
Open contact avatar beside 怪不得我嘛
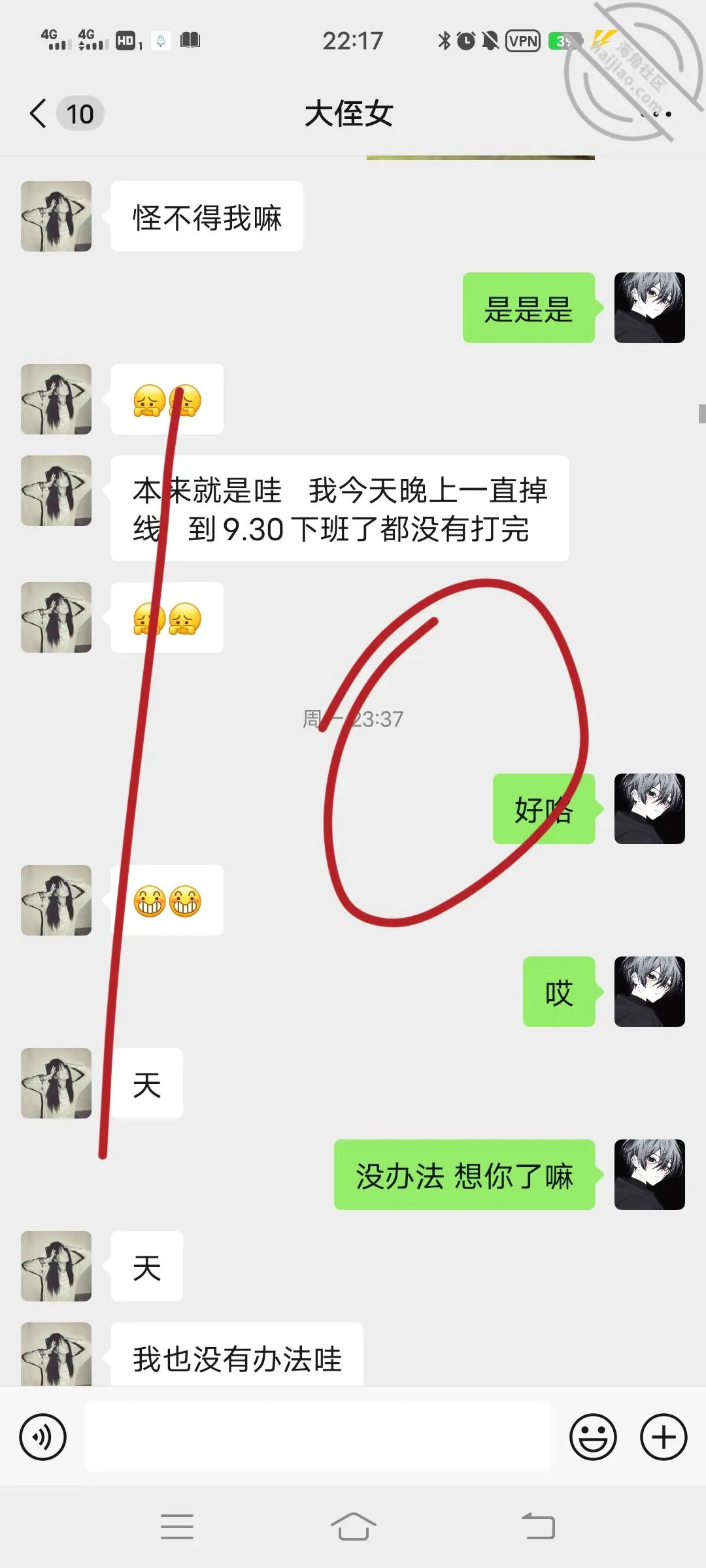(x=56, y=216)
